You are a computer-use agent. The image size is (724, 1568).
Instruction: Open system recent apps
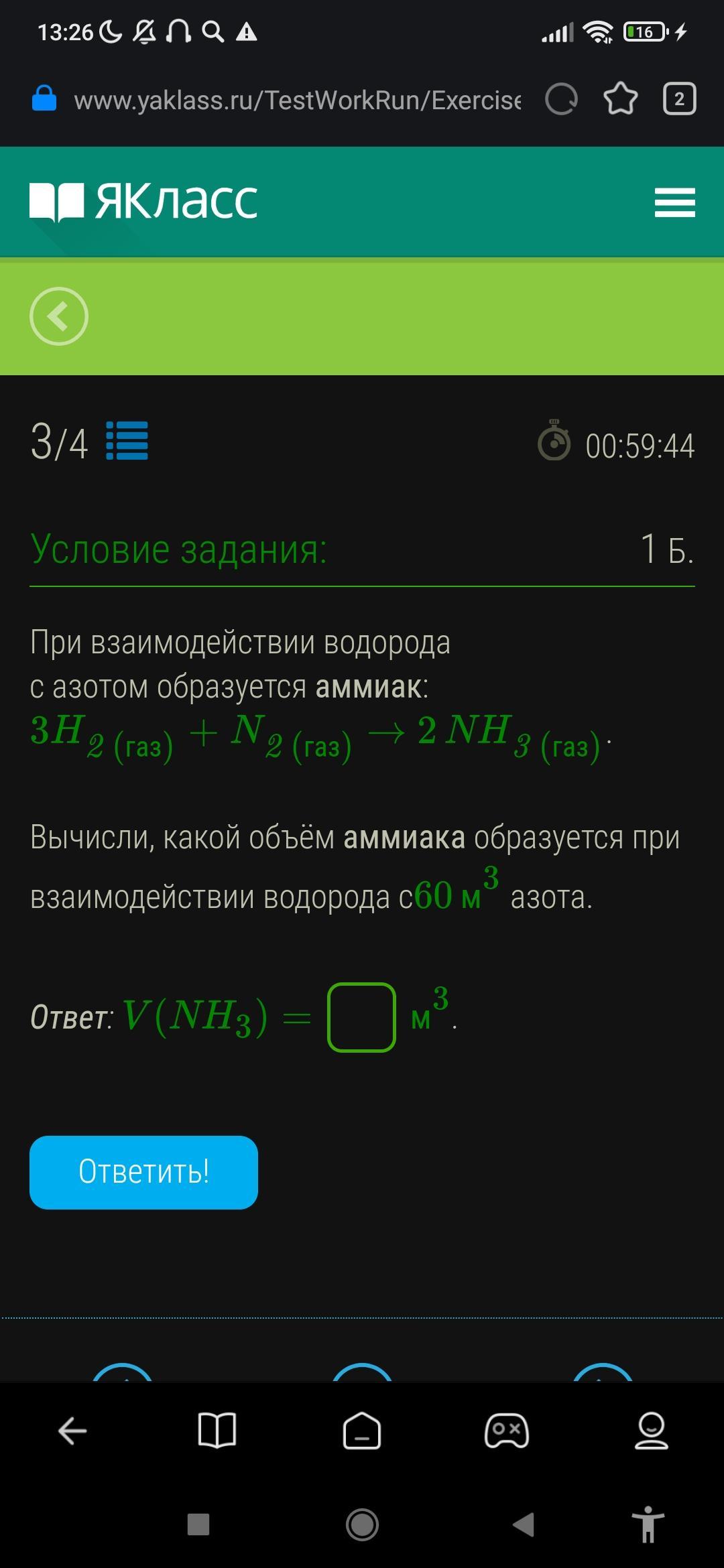tap(198, 1524)
